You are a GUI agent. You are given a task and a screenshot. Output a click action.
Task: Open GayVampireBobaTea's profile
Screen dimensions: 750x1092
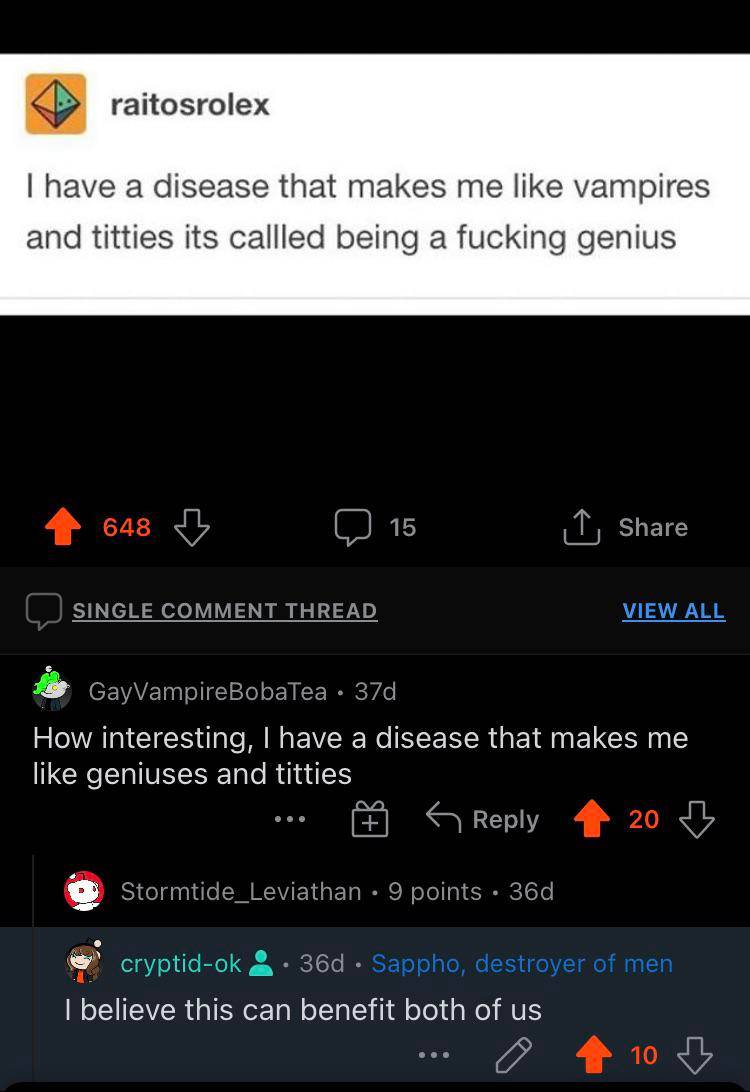(207, 691)
